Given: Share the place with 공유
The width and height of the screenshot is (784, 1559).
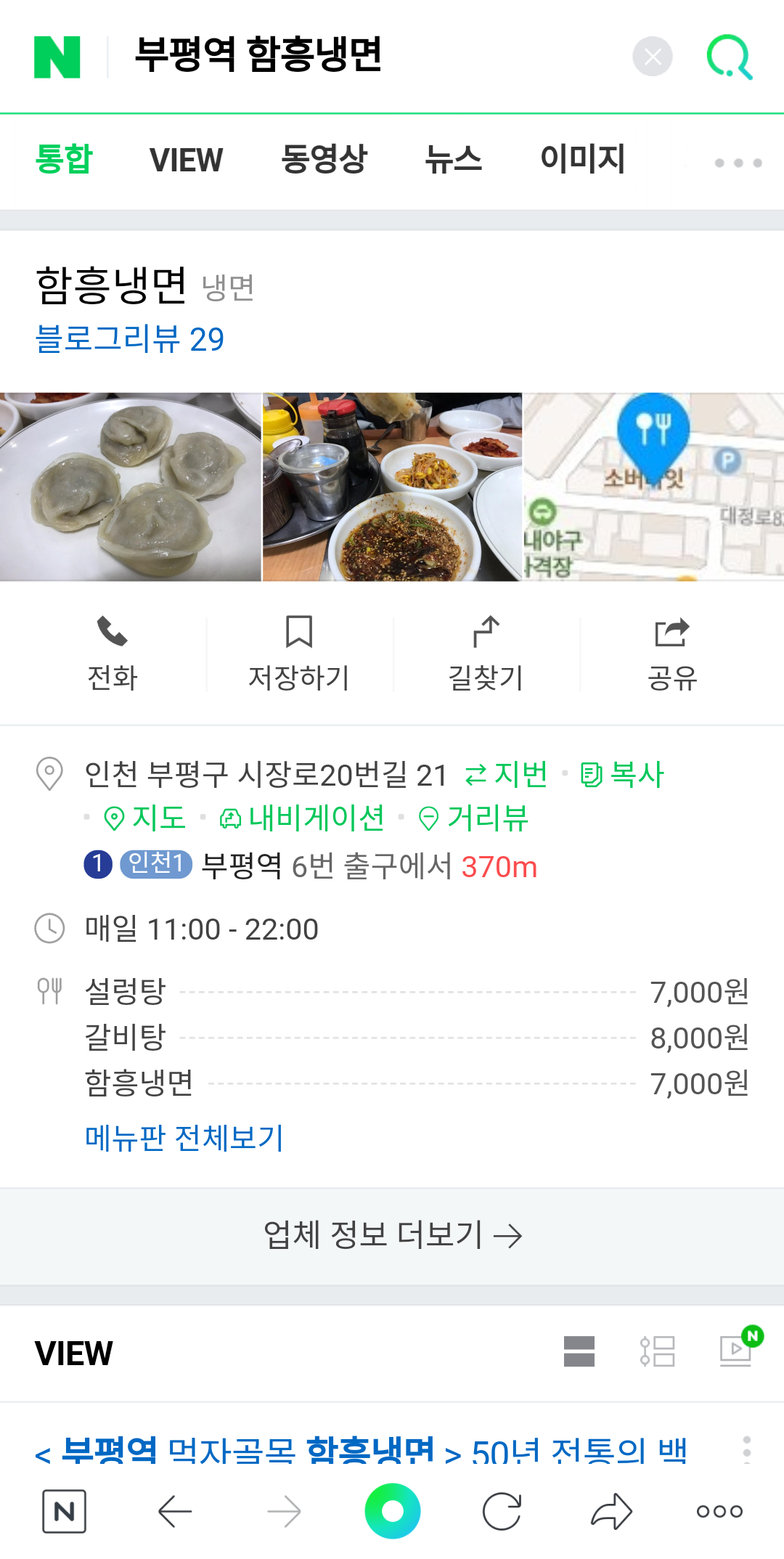Looking at the screenshot, I should coord(672,654).
